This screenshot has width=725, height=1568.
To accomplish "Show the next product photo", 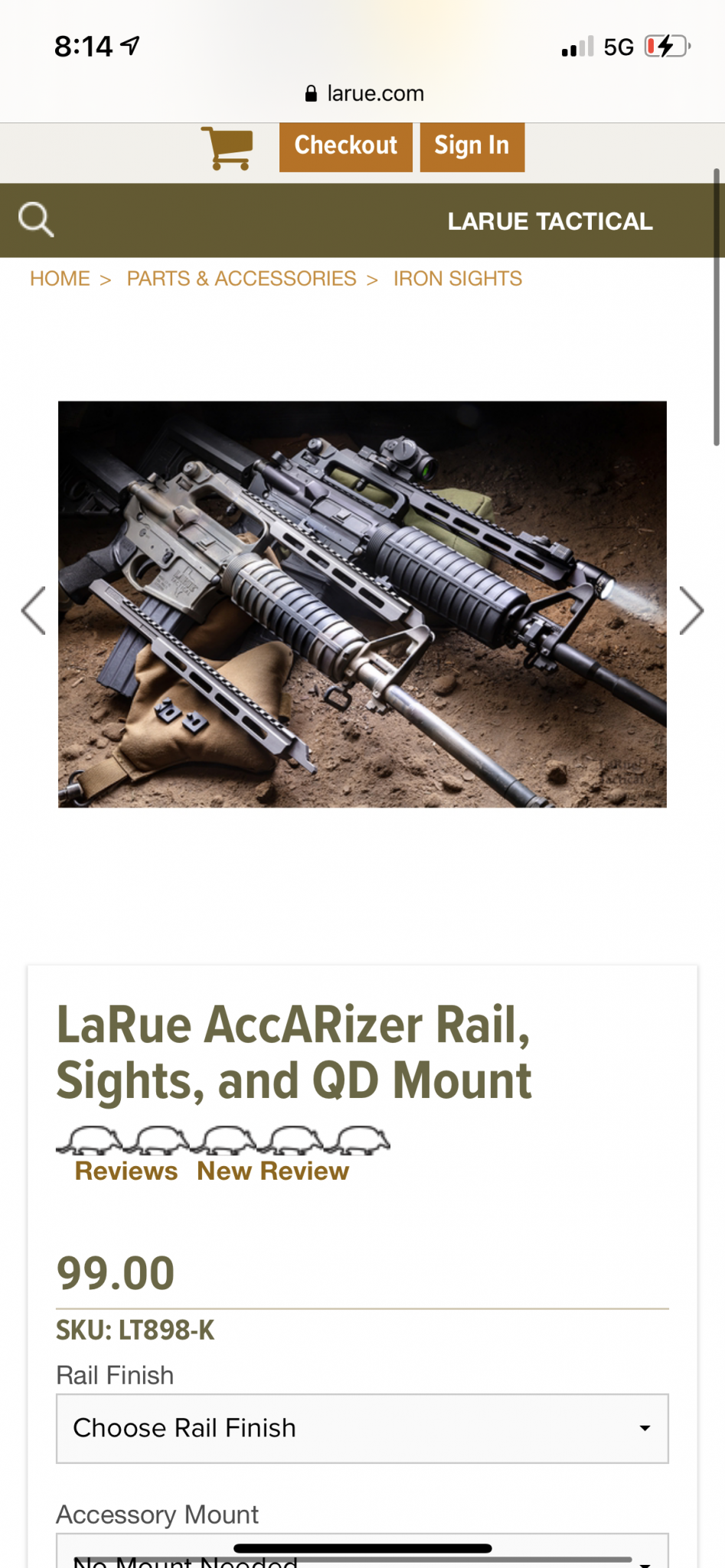I will (691, 611).
